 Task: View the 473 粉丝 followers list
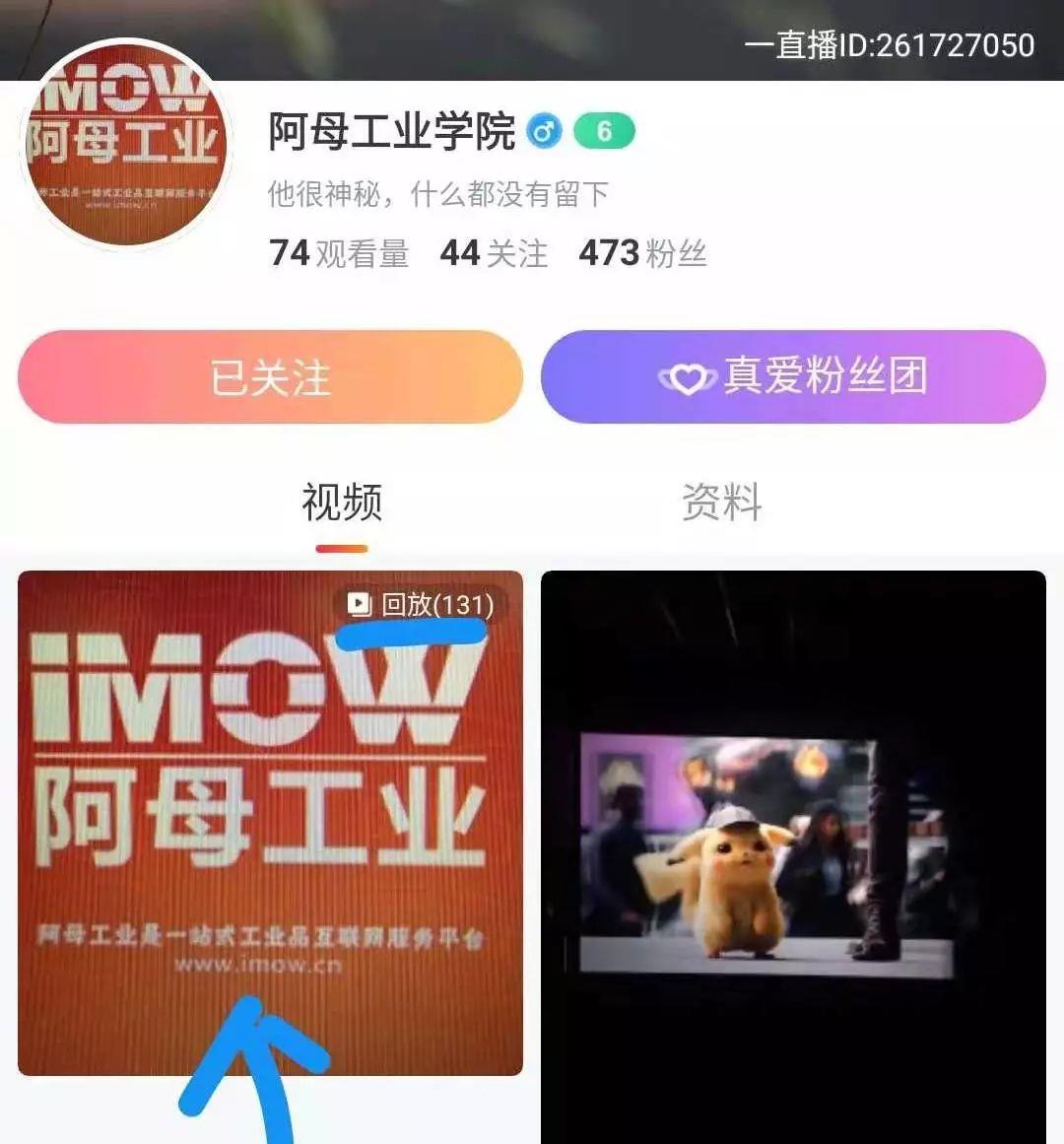(x=642, y=253)
